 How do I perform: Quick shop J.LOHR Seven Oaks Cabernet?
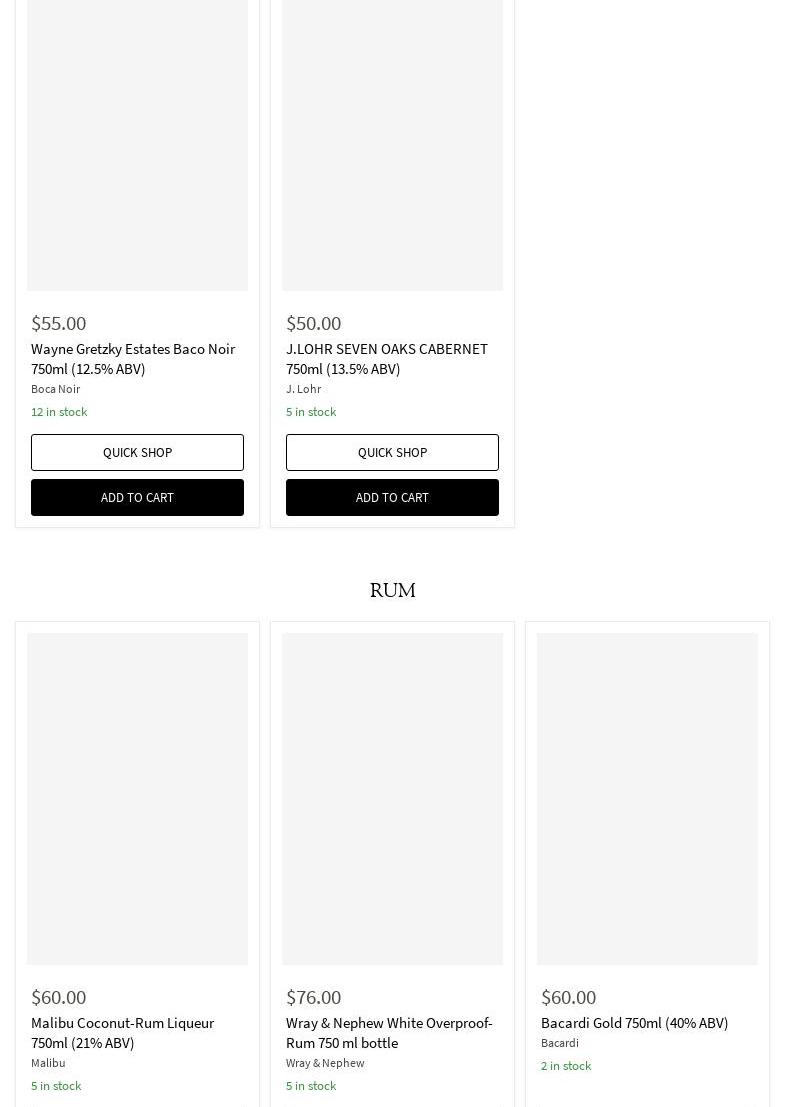[x=392, y=452]
